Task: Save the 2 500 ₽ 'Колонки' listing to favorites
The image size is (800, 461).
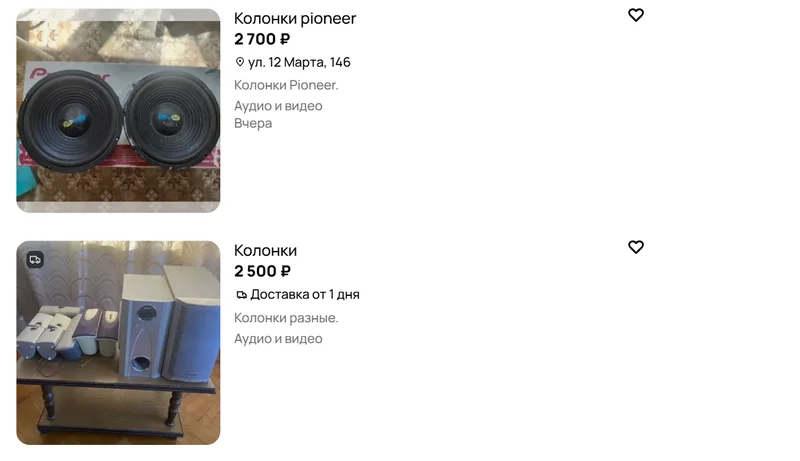Action: tap(636, 247)
